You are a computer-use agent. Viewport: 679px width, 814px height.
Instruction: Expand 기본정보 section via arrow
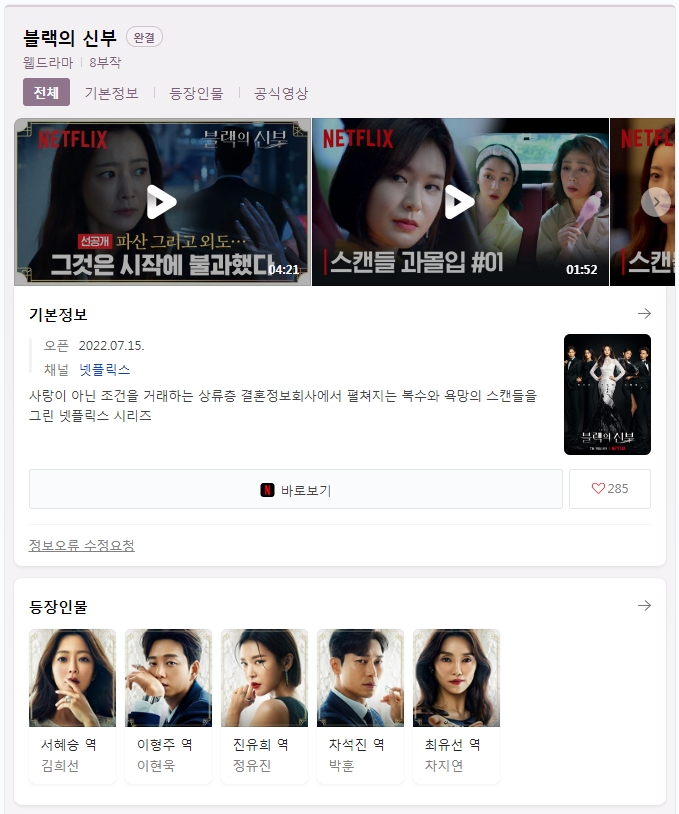(644, 314)
